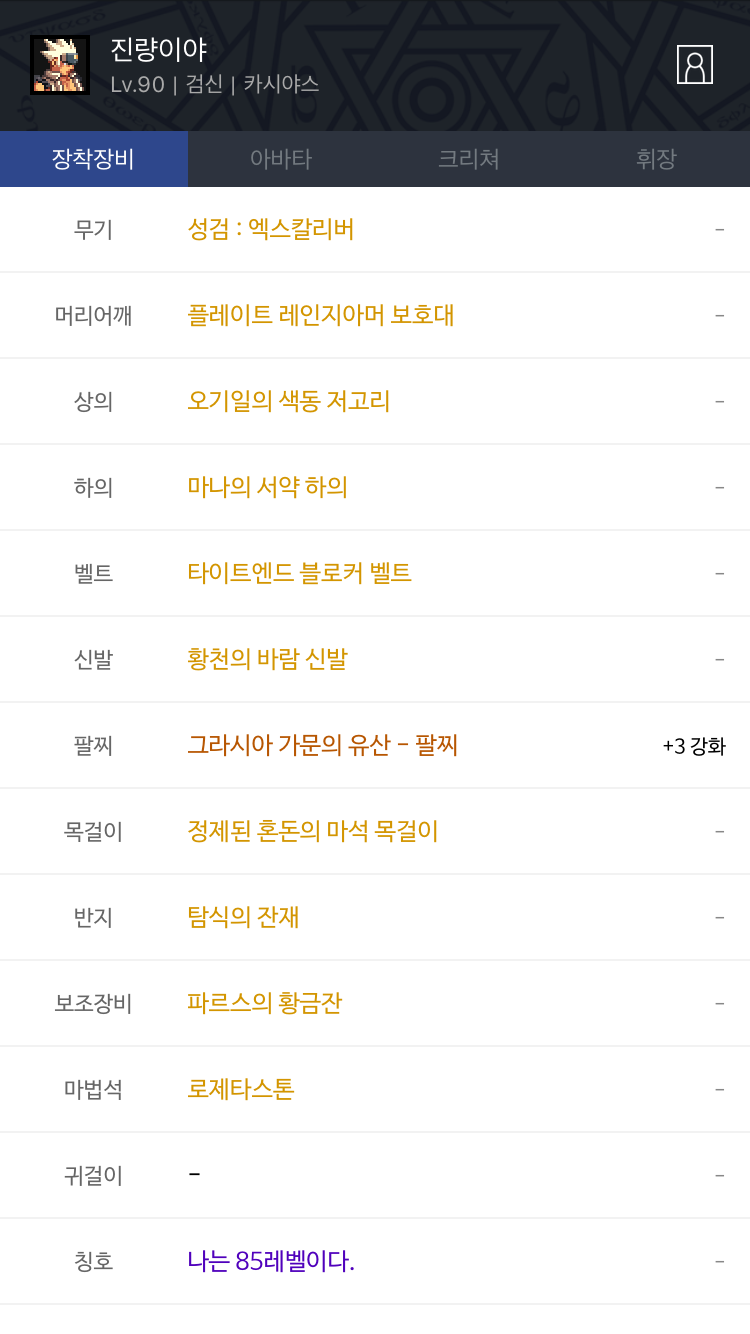Select the 장착장비 tab
Viewport: 750px width, 1334px height.
click(93, 159)
